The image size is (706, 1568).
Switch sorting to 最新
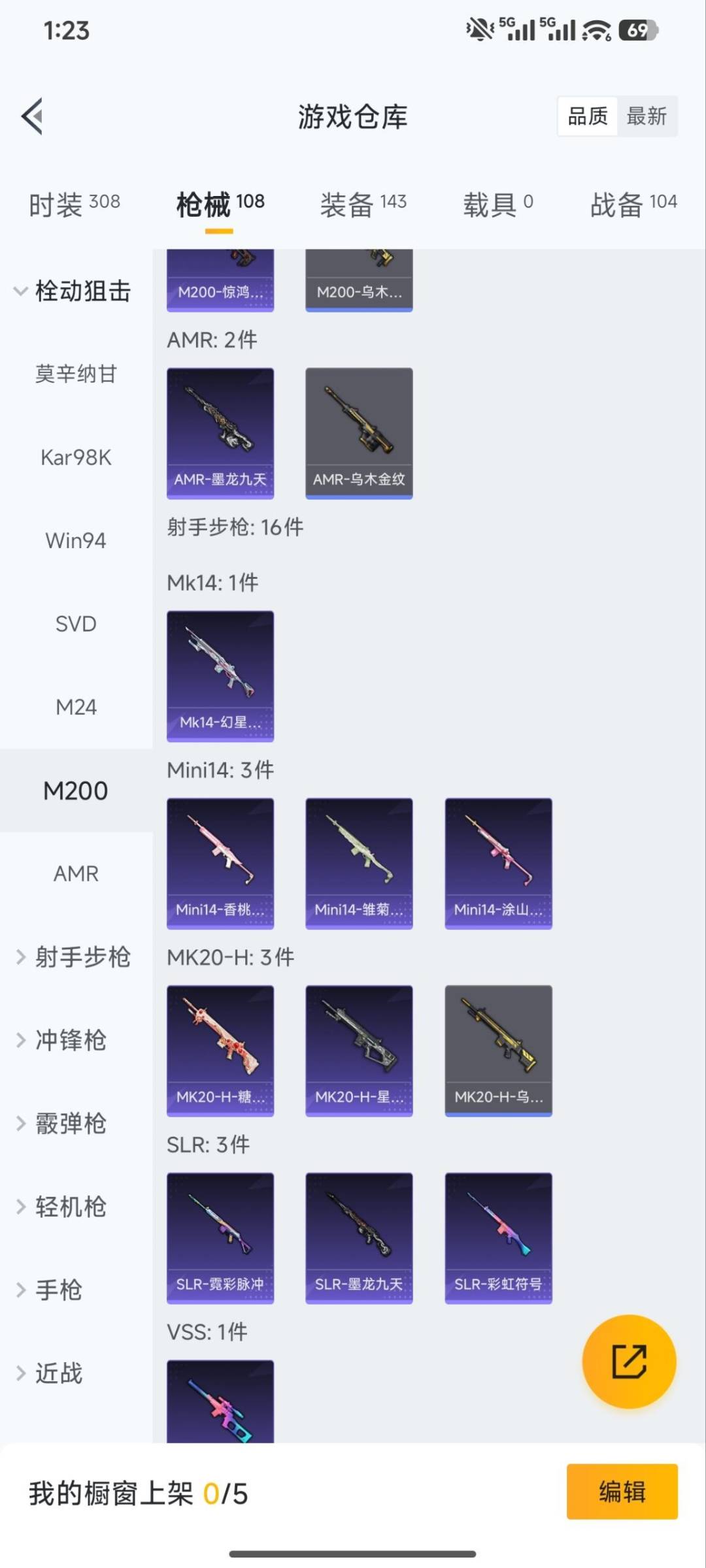coord(647,116)
